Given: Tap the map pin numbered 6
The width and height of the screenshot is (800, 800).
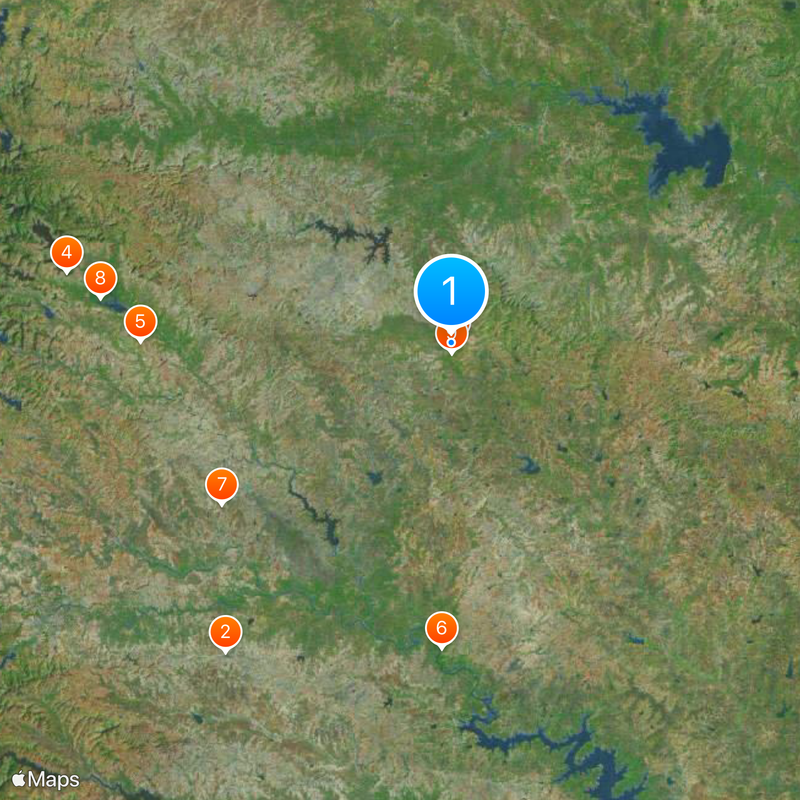Looking at the screenshot, I should point(441,629).
